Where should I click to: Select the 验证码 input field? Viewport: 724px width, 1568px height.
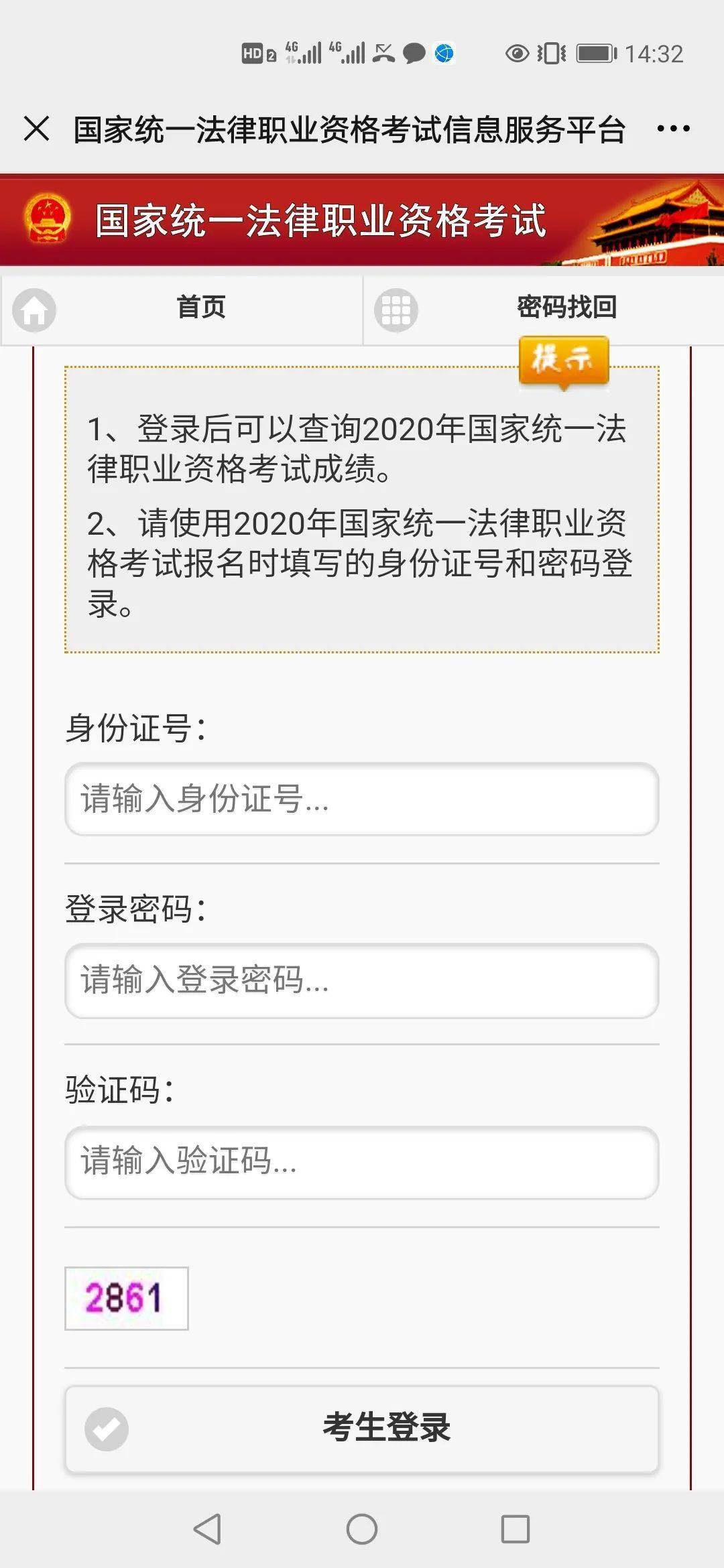(x=362, y=1162)
